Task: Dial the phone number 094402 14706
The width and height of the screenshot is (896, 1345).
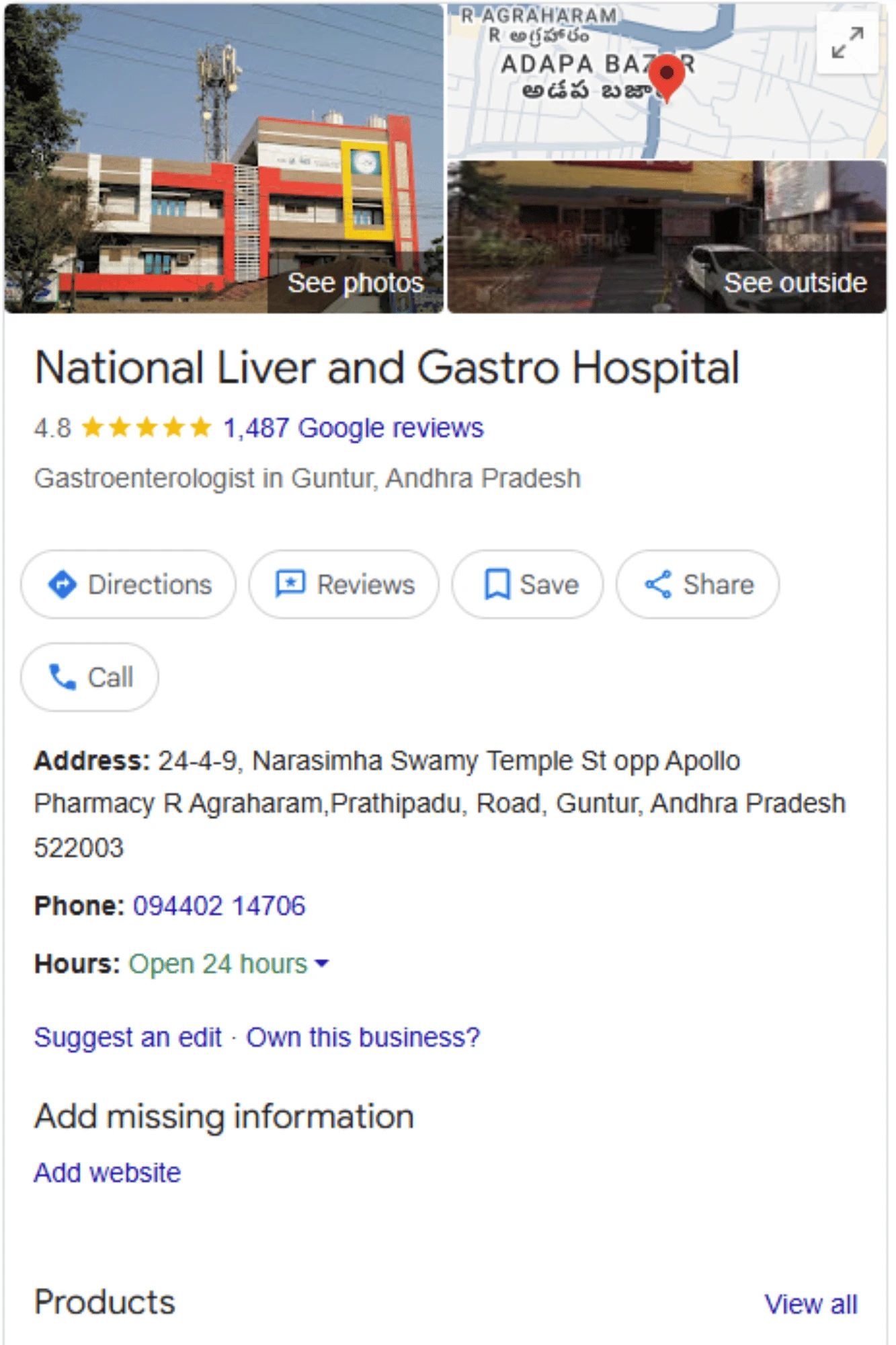Action: (x=218, y=906)
